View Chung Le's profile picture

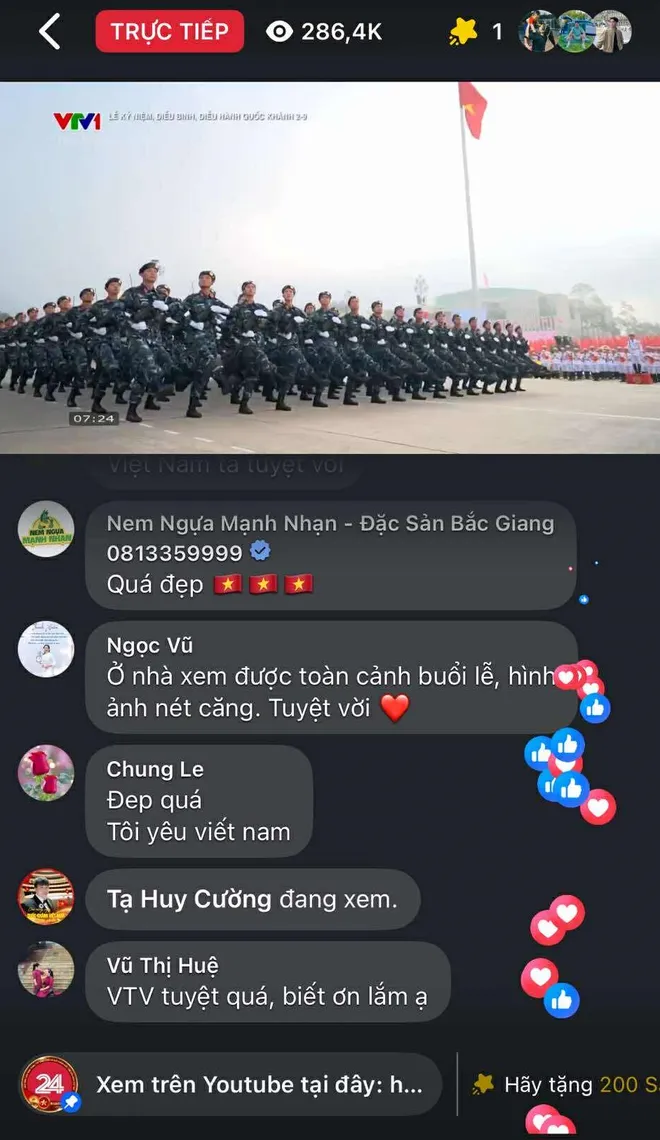46,773
